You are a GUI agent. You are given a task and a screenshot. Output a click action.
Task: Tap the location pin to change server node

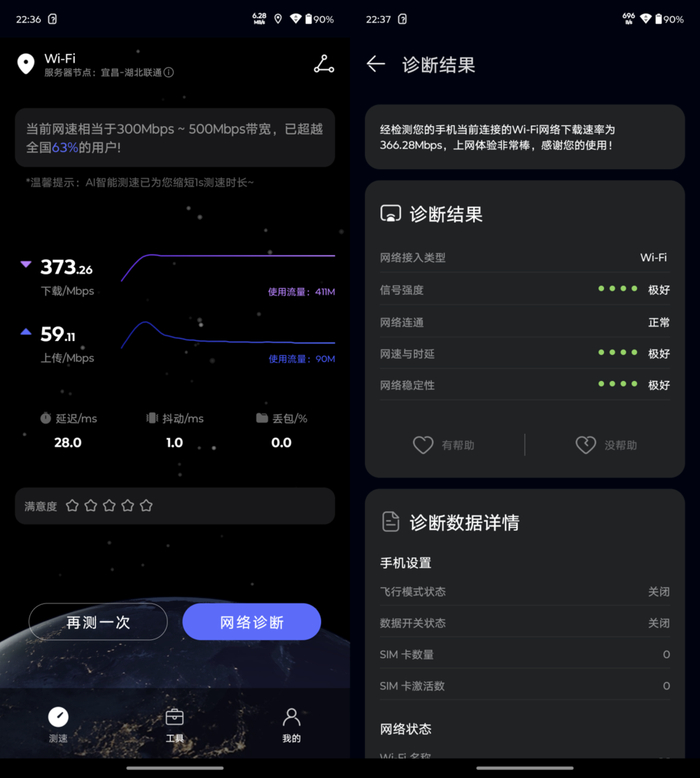click(x=26, y=64)
